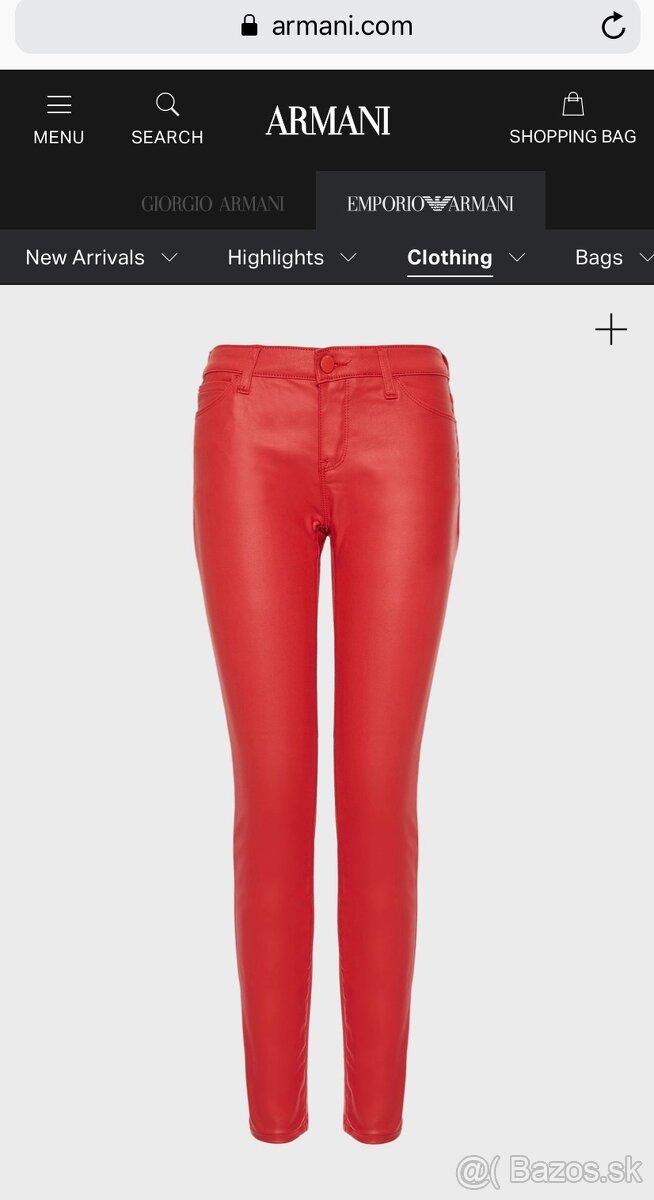Open the site menu
The width and height of the screenshot is (654, 1200).
click(59, 119)
